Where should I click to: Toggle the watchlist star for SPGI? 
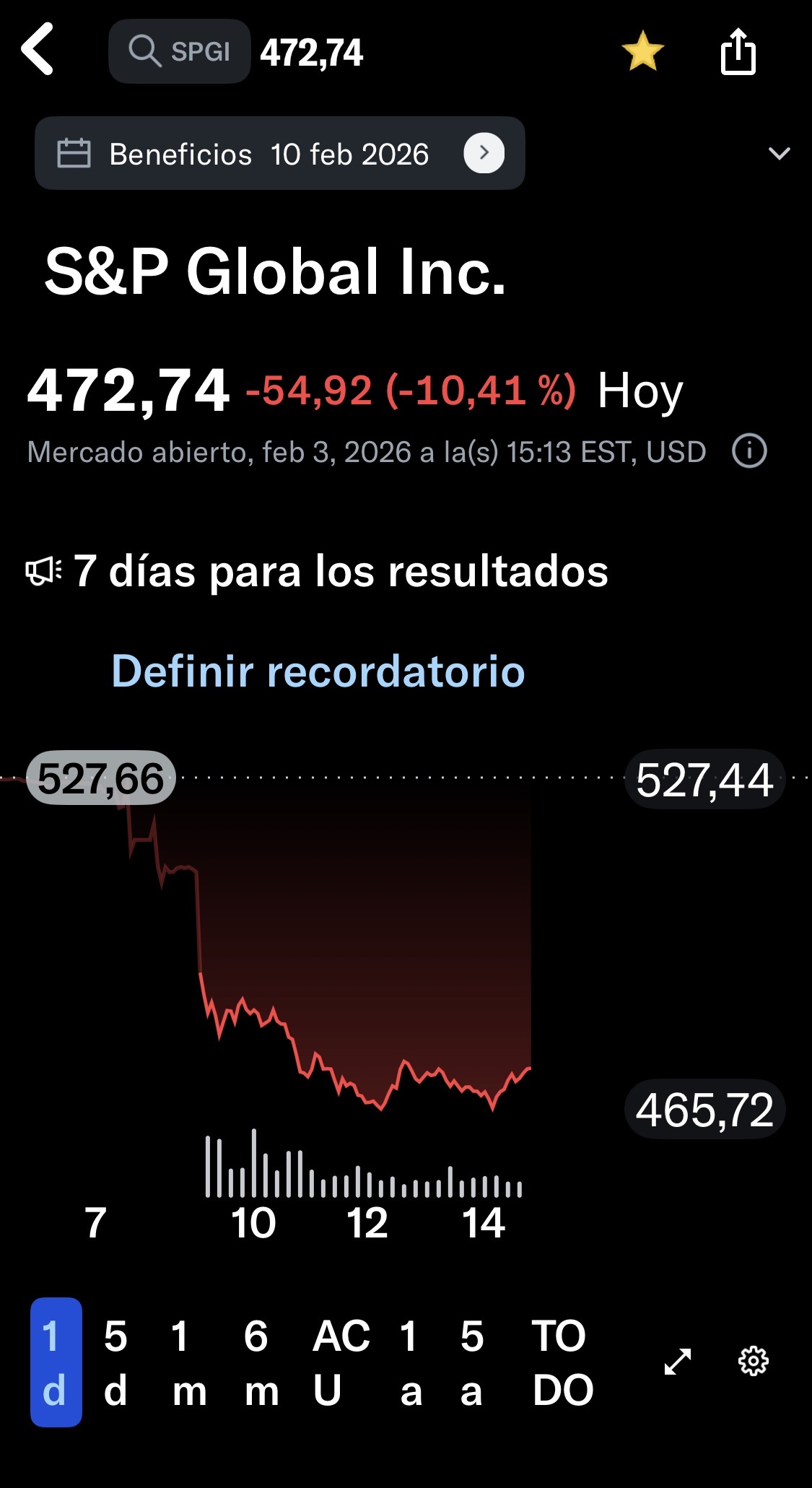click(x=642, y=51)
